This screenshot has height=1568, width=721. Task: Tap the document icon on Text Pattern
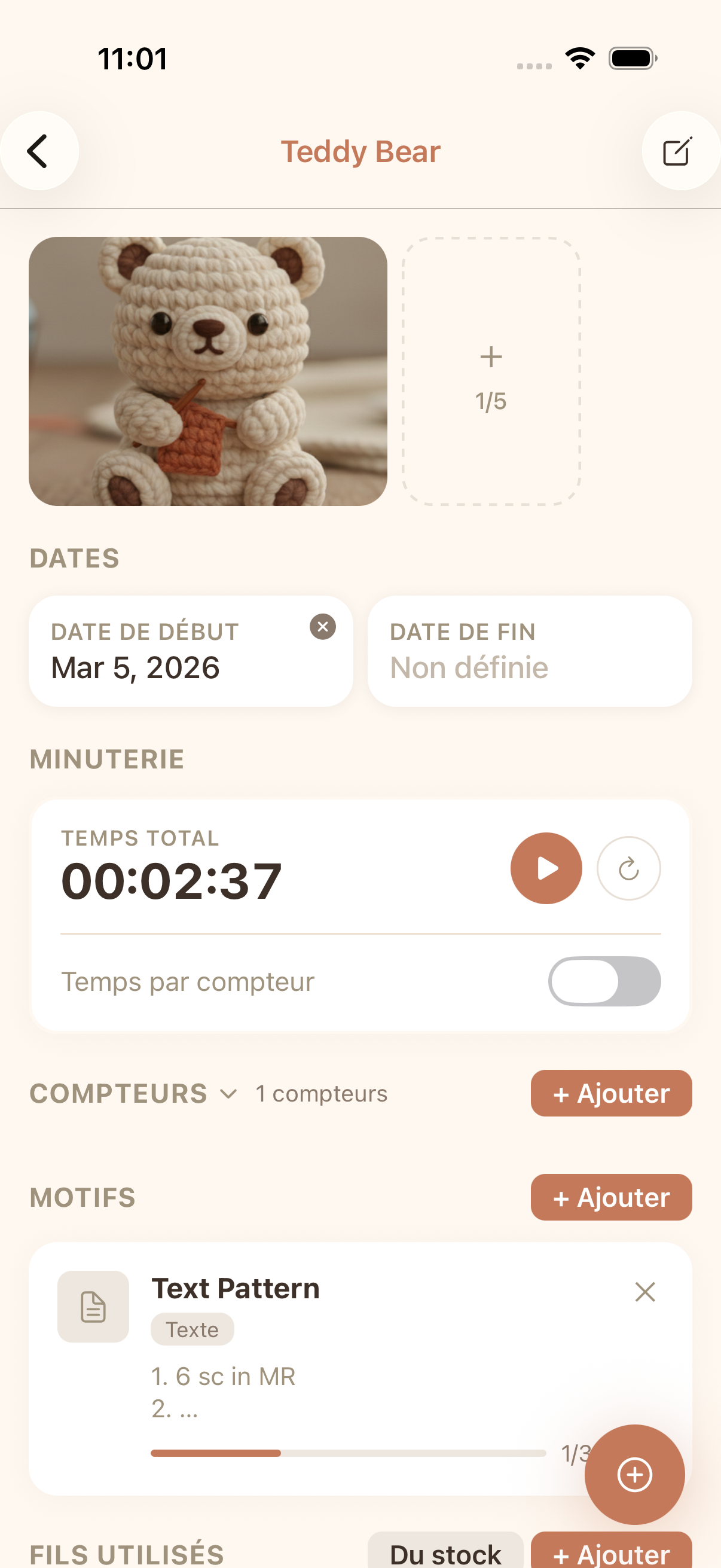point(93,1306)
